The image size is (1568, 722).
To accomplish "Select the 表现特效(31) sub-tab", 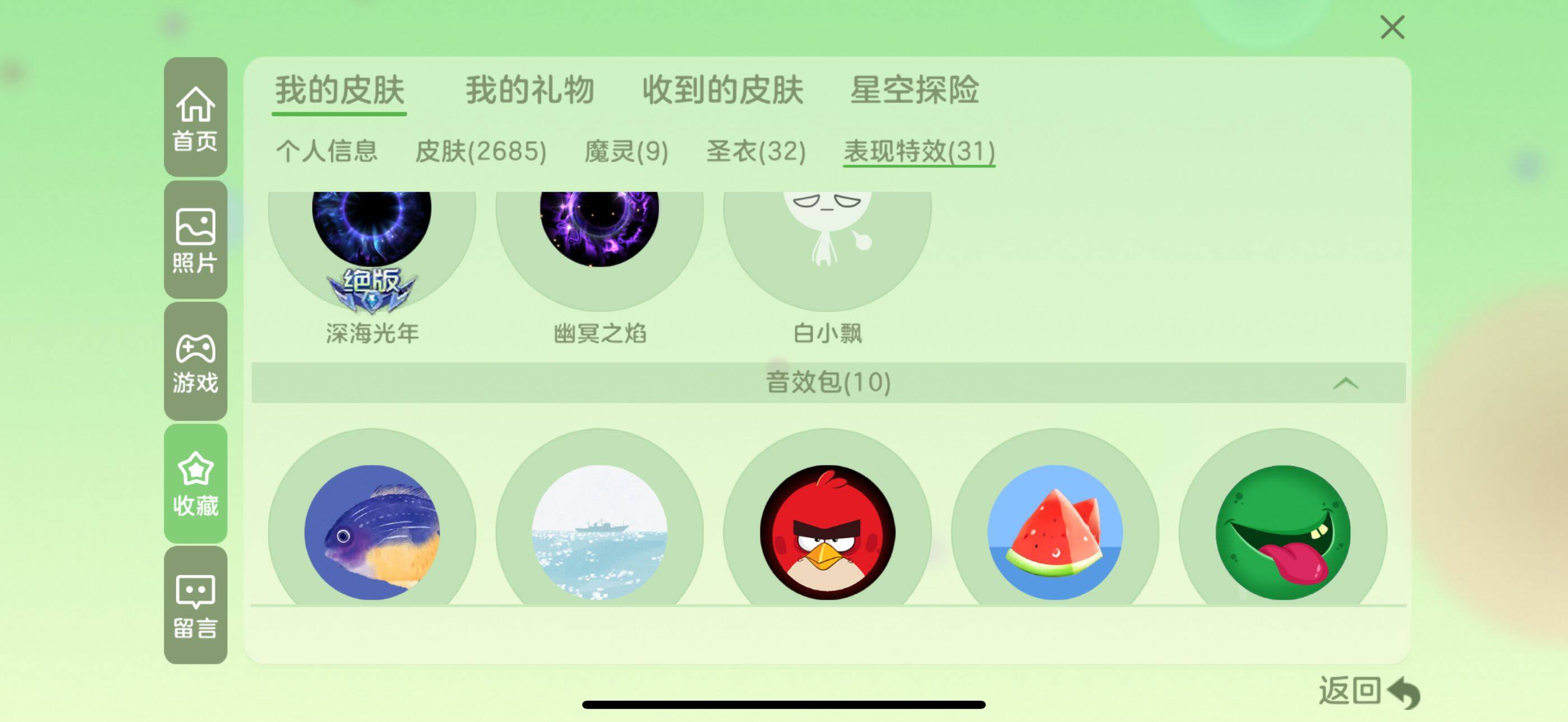I will [918, 151].
